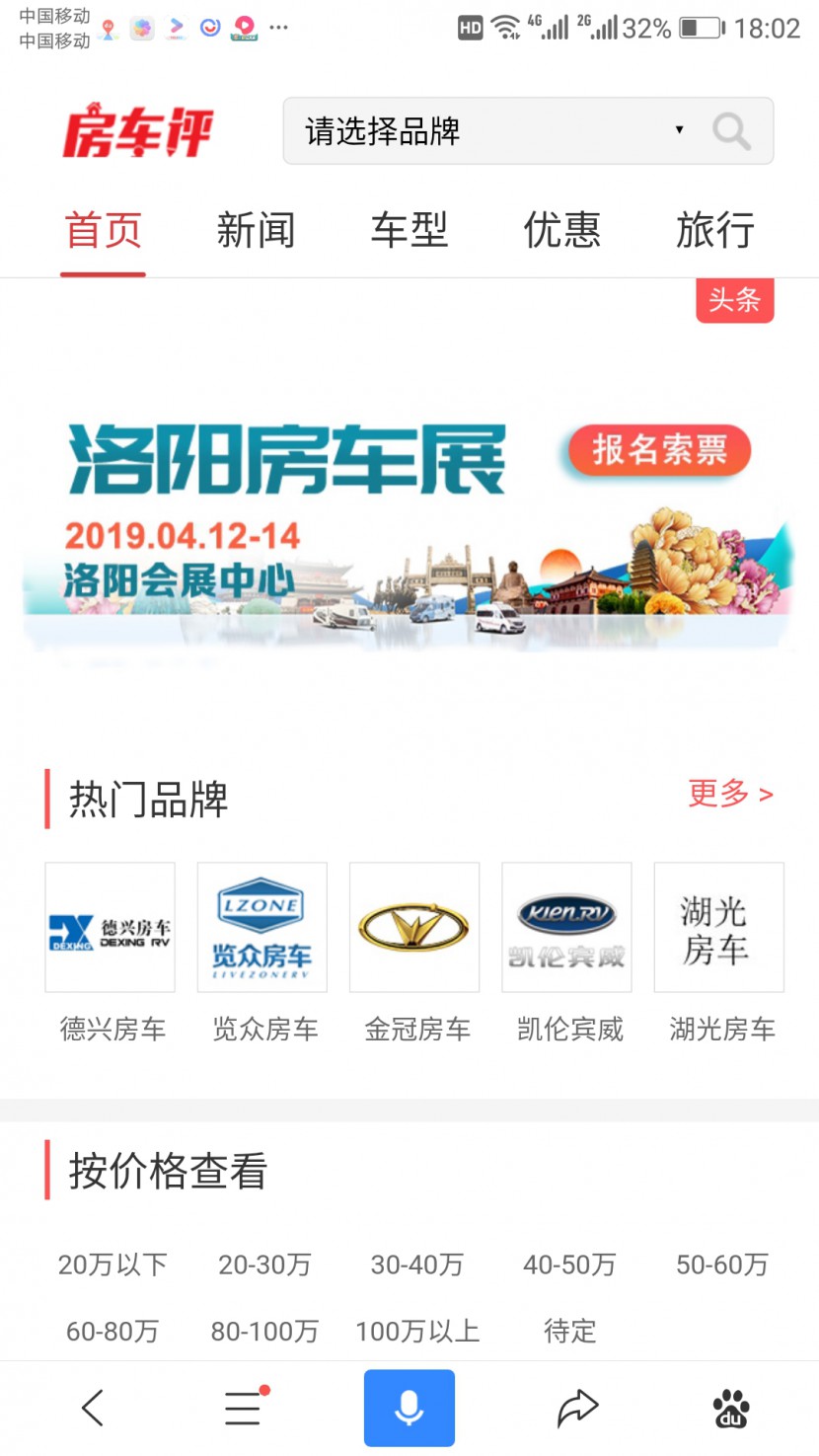Click the share arrow in bottom bar

pos(576,1408)
